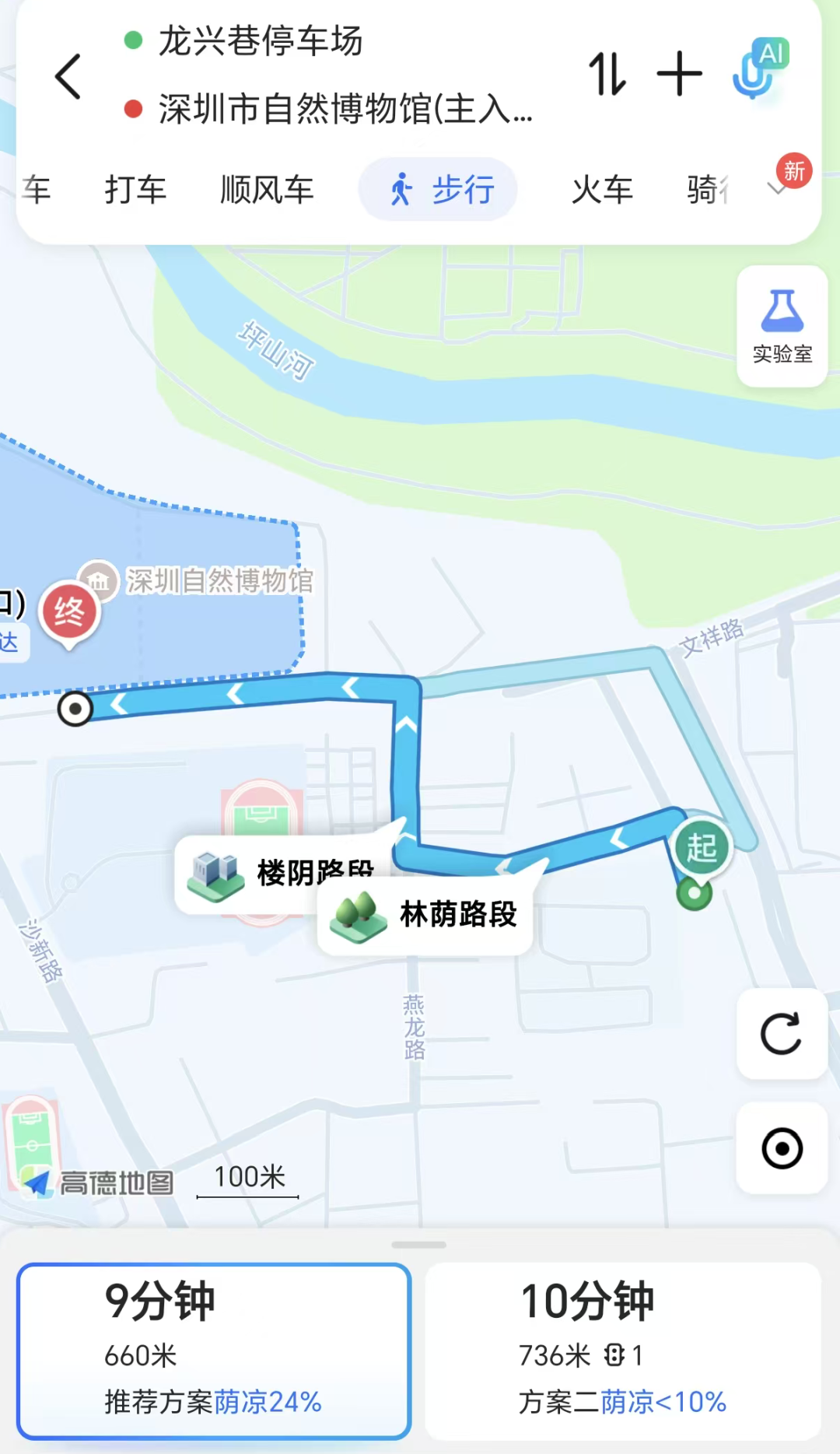This screenshot has height=1454, width=840.
Task: Refresh the route
Action: (782, 1034)
